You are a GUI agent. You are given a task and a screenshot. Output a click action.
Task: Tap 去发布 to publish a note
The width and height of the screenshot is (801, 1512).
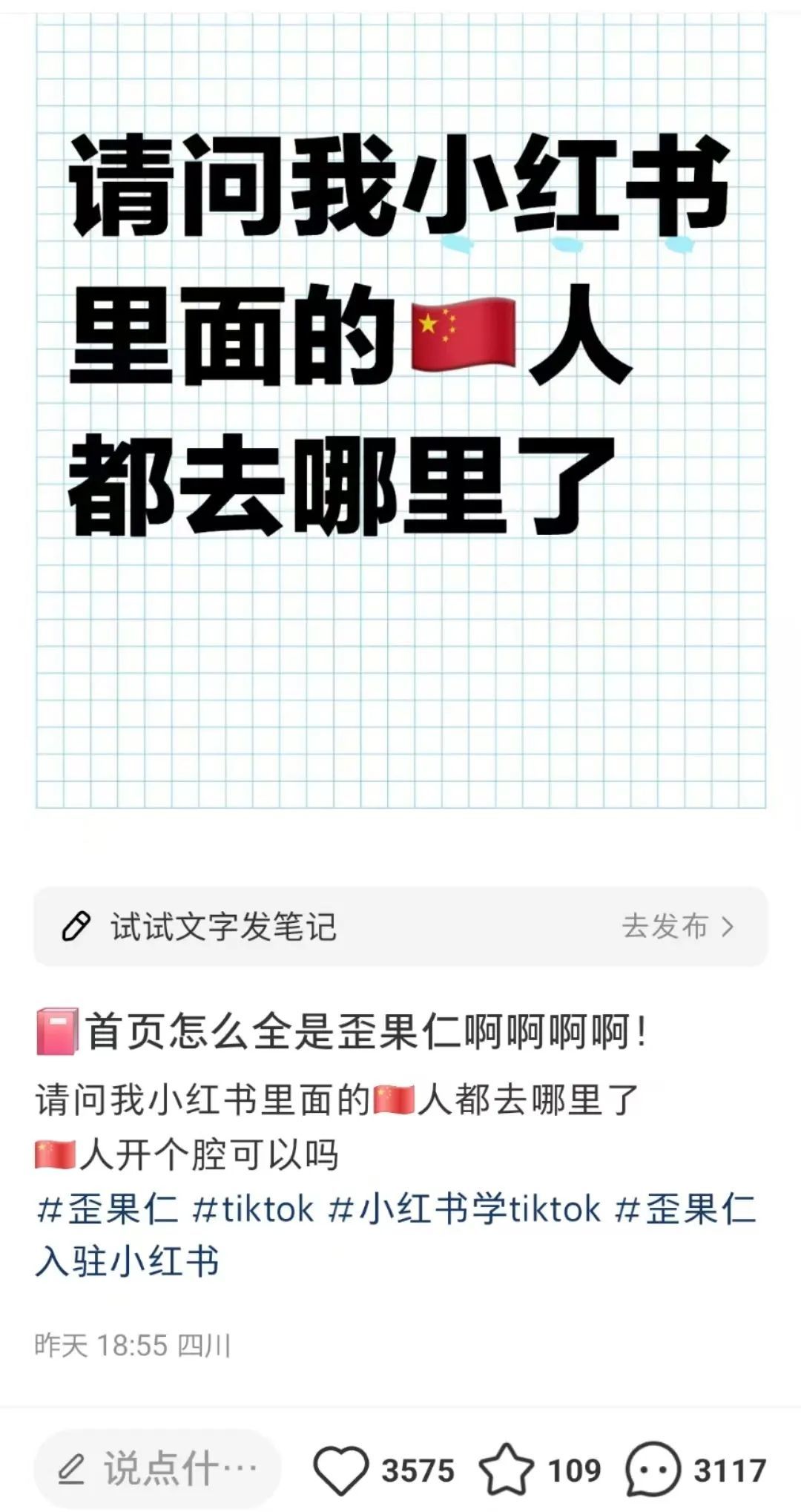pyautogui.click(x=678, y=927)
